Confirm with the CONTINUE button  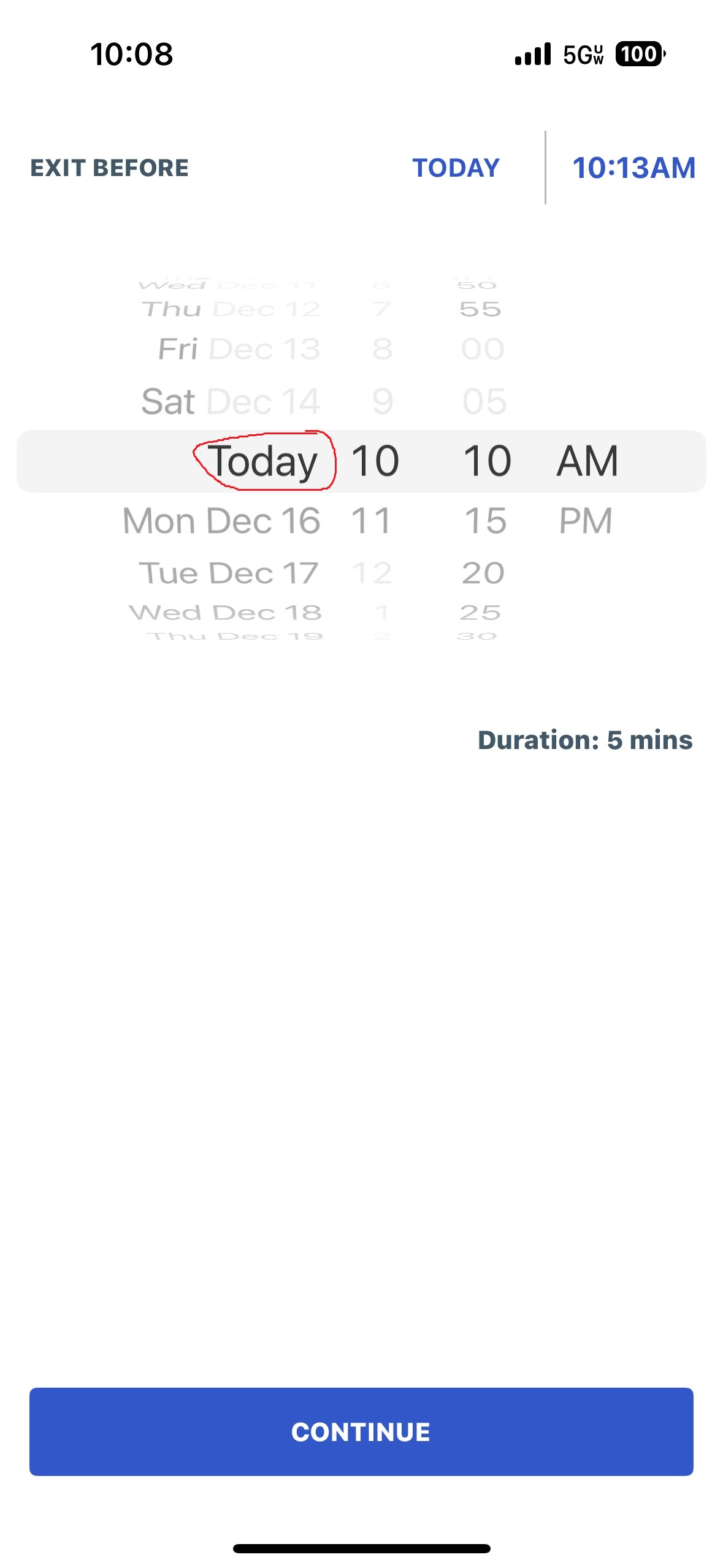(x=361, y=1431)
